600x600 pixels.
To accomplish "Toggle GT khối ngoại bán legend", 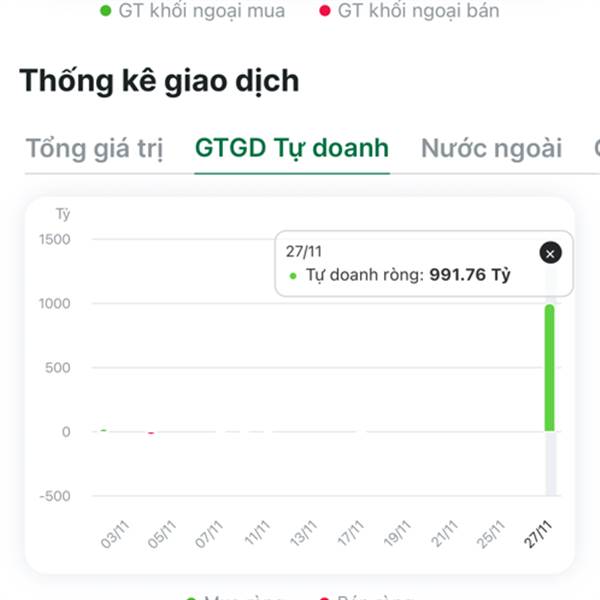I will tap(409, 11).
